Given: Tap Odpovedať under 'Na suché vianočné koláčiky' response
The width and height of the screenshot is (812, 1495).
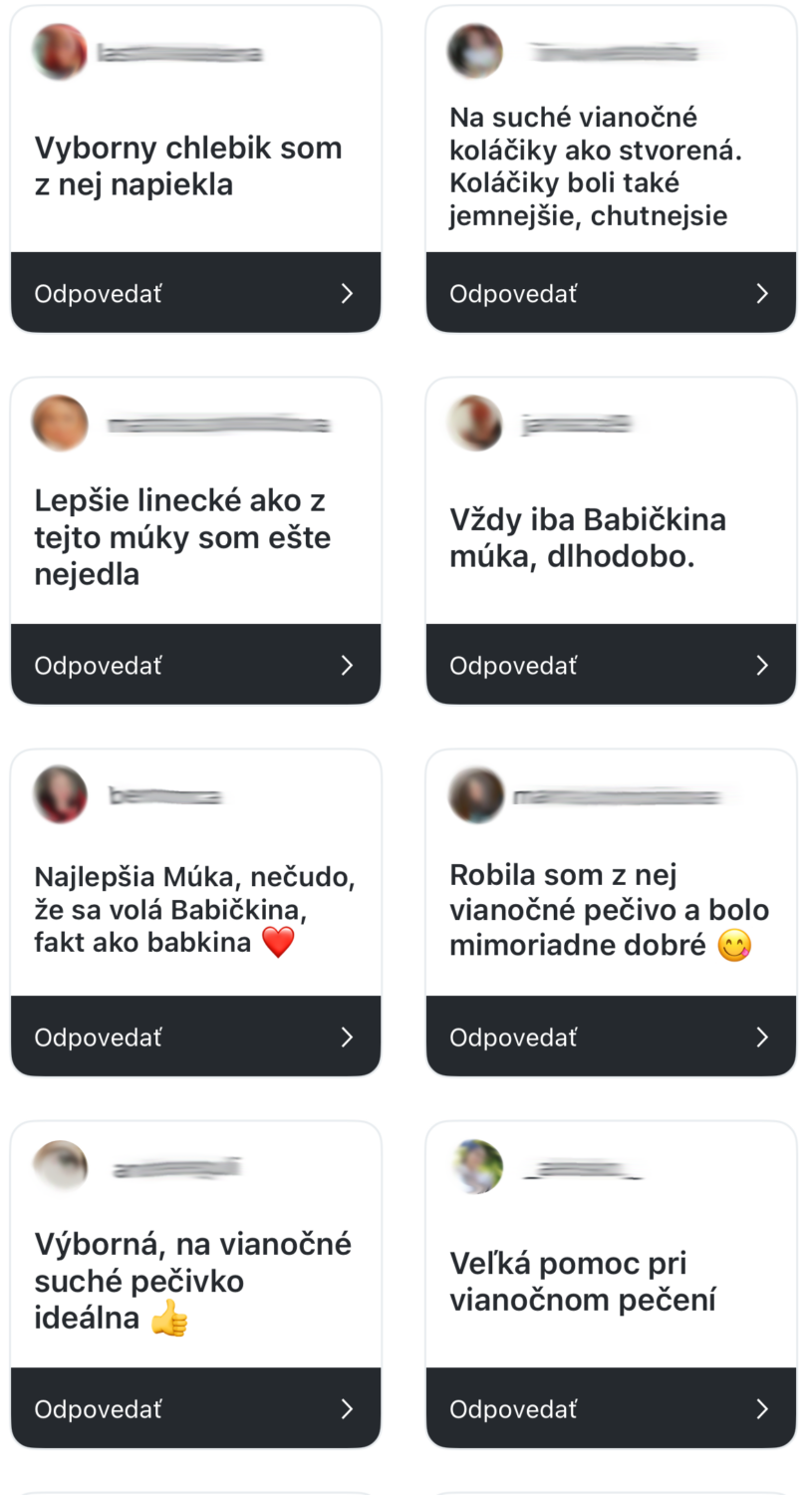Looking at the screenshot, I should (610, 293).
